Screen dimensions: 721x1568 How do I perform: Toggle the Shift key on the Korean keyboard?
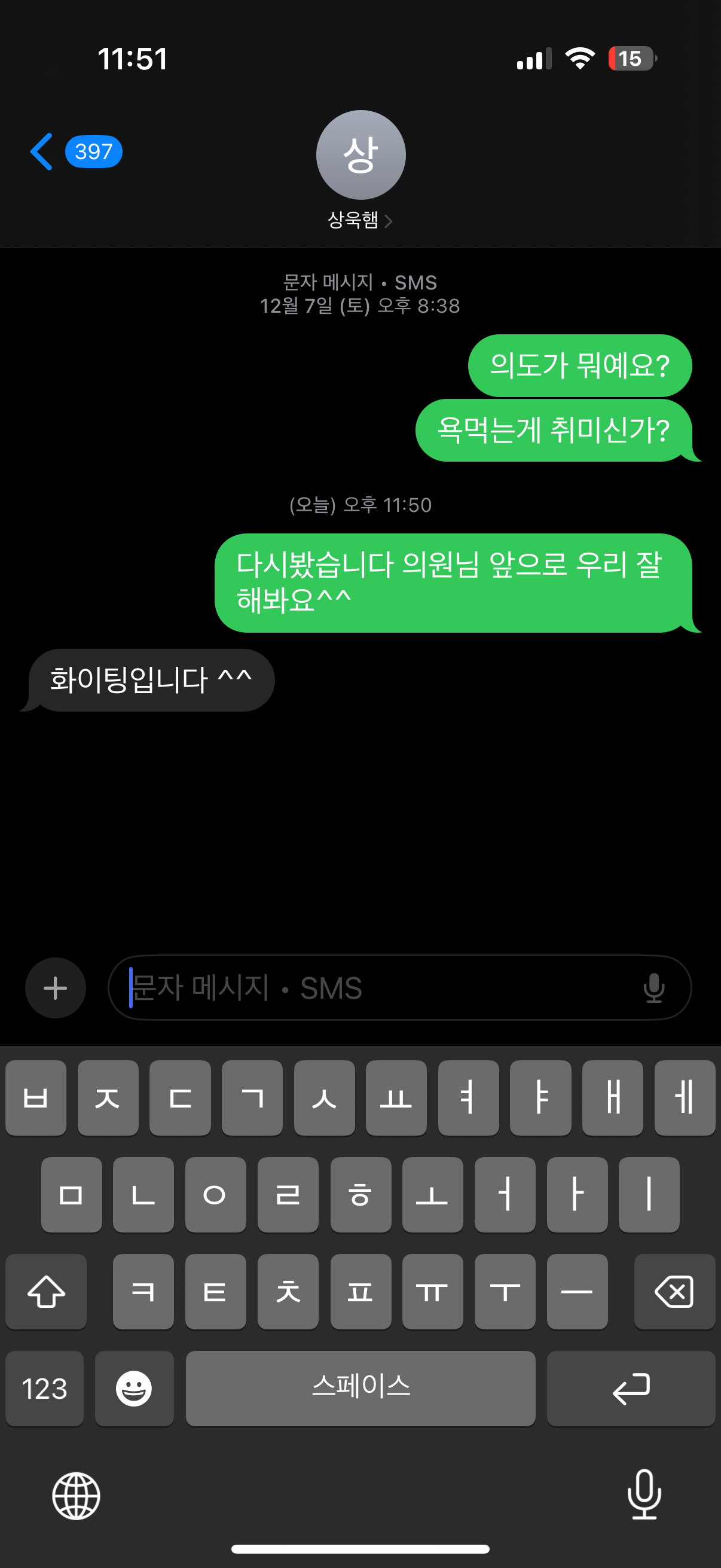45,1292
